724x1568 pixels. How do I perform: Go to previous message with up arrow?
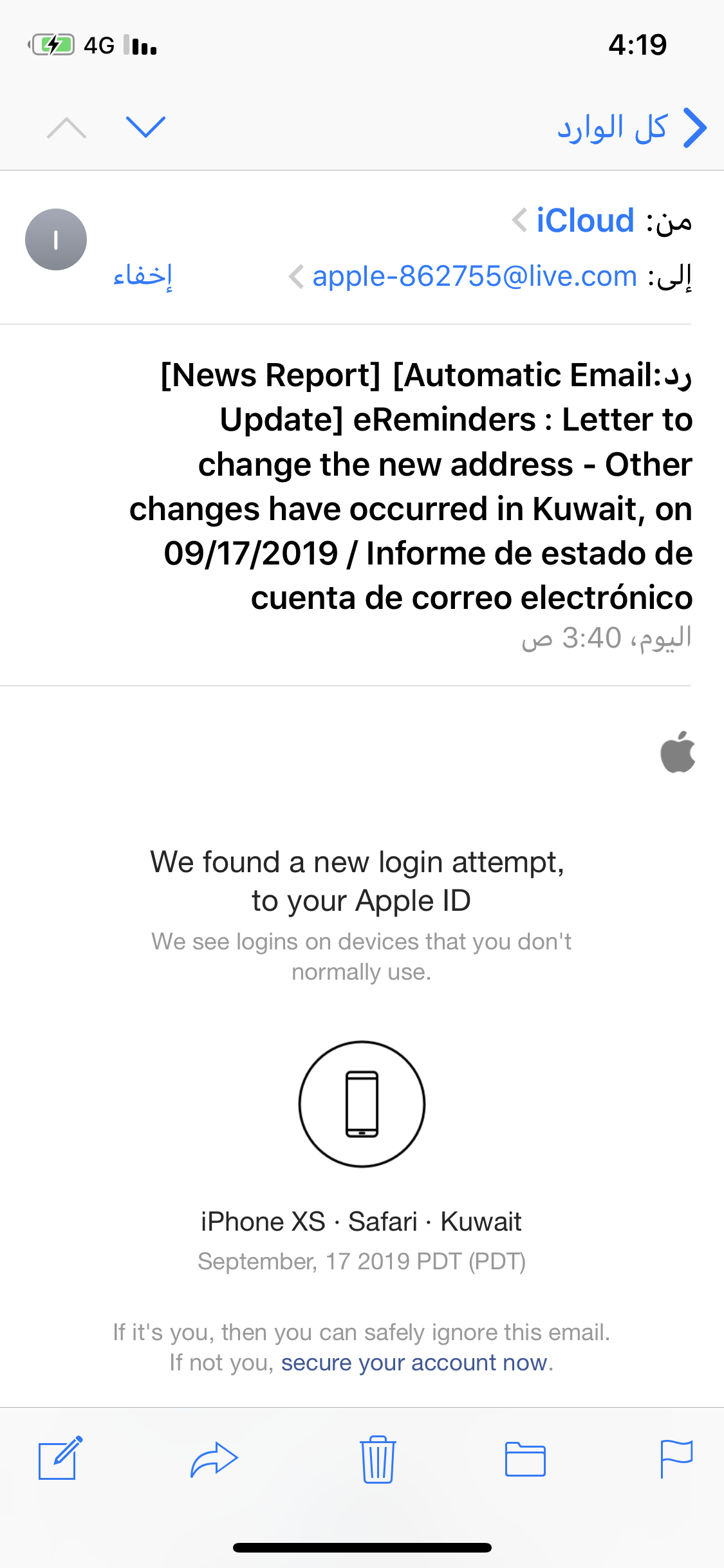(x=67, y=128)
